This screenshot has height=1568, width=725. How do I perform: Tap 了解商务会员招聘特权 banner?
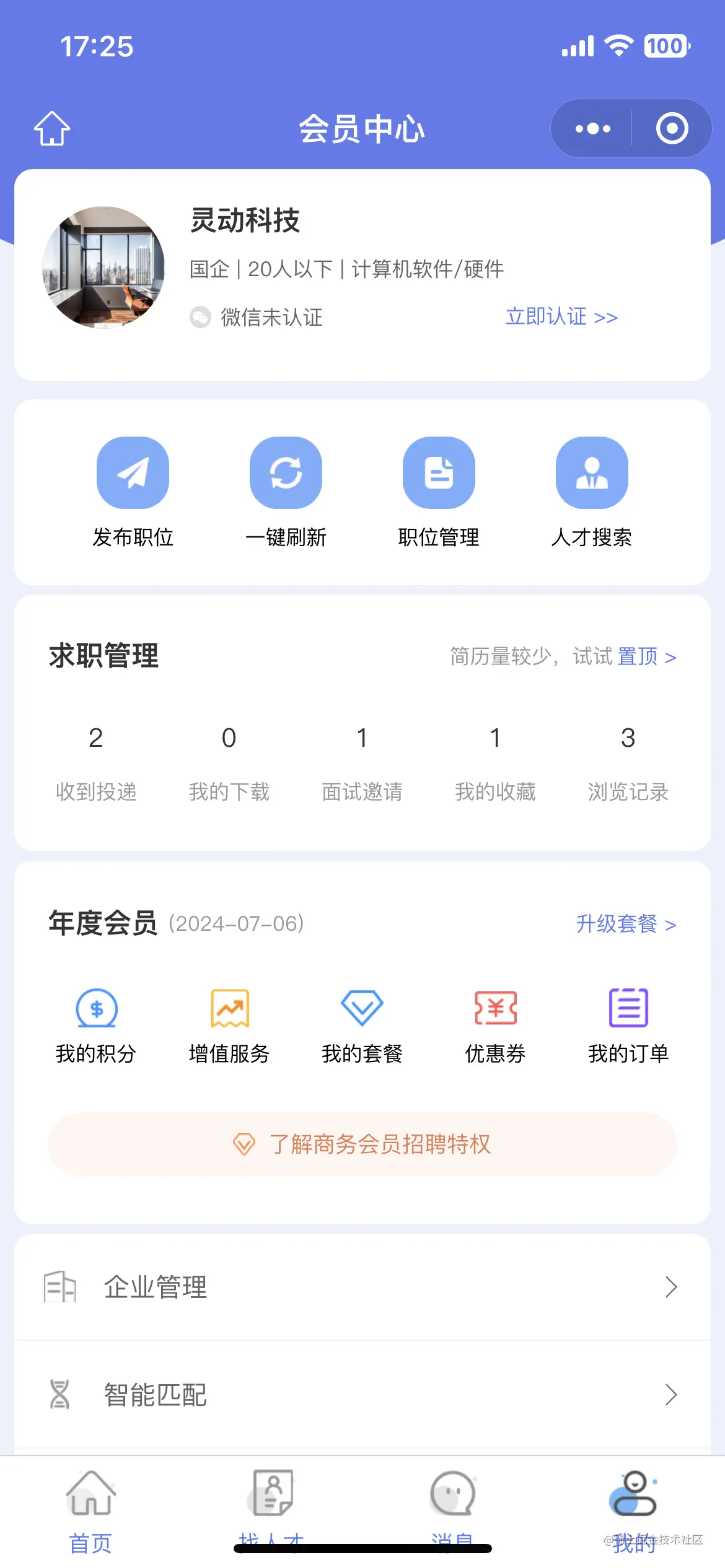[x=362, y=1144]
